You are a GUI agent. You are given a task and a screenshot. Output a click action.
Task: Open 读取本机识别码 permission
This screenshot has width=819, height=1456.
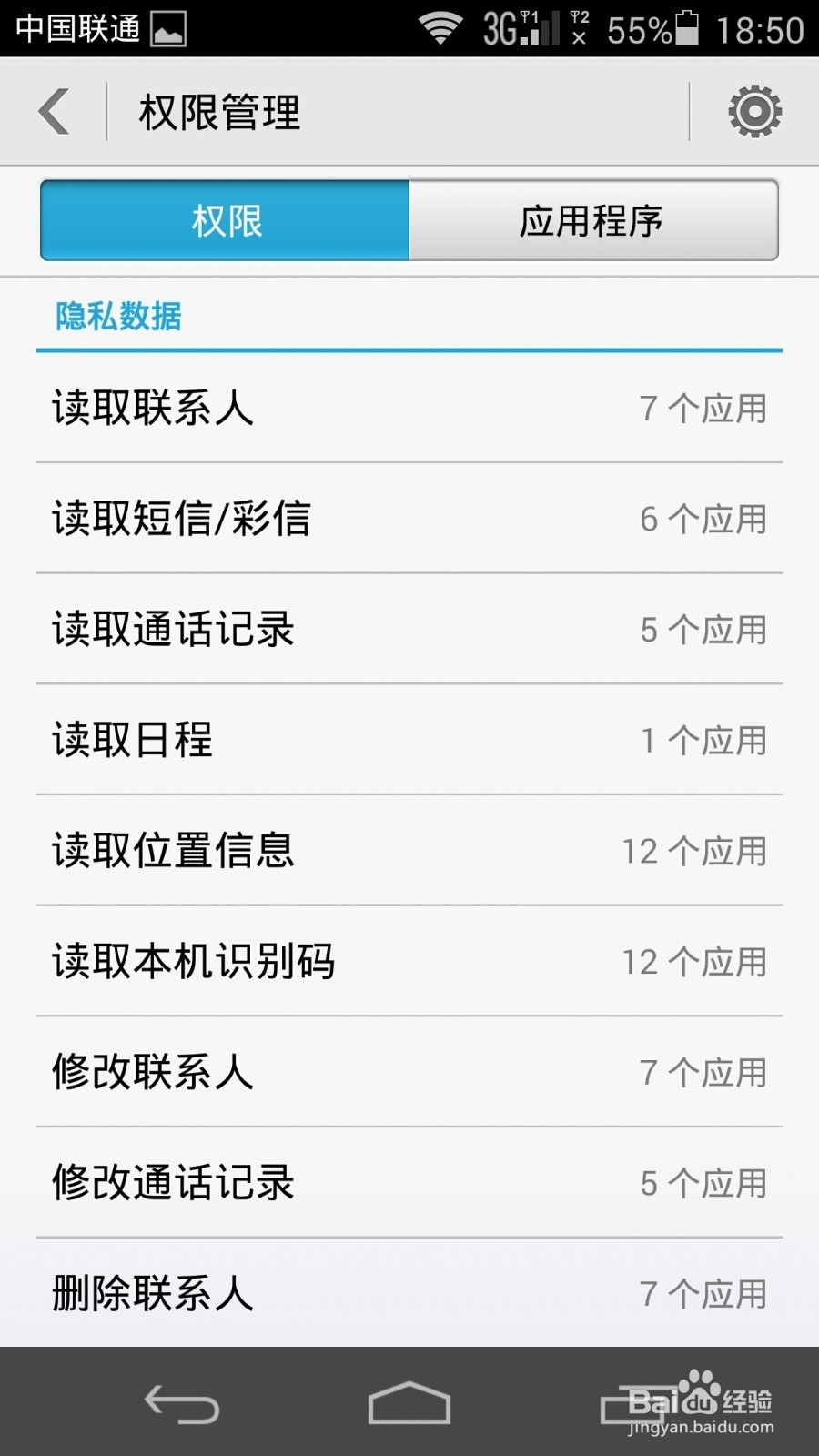click(409, 962)
